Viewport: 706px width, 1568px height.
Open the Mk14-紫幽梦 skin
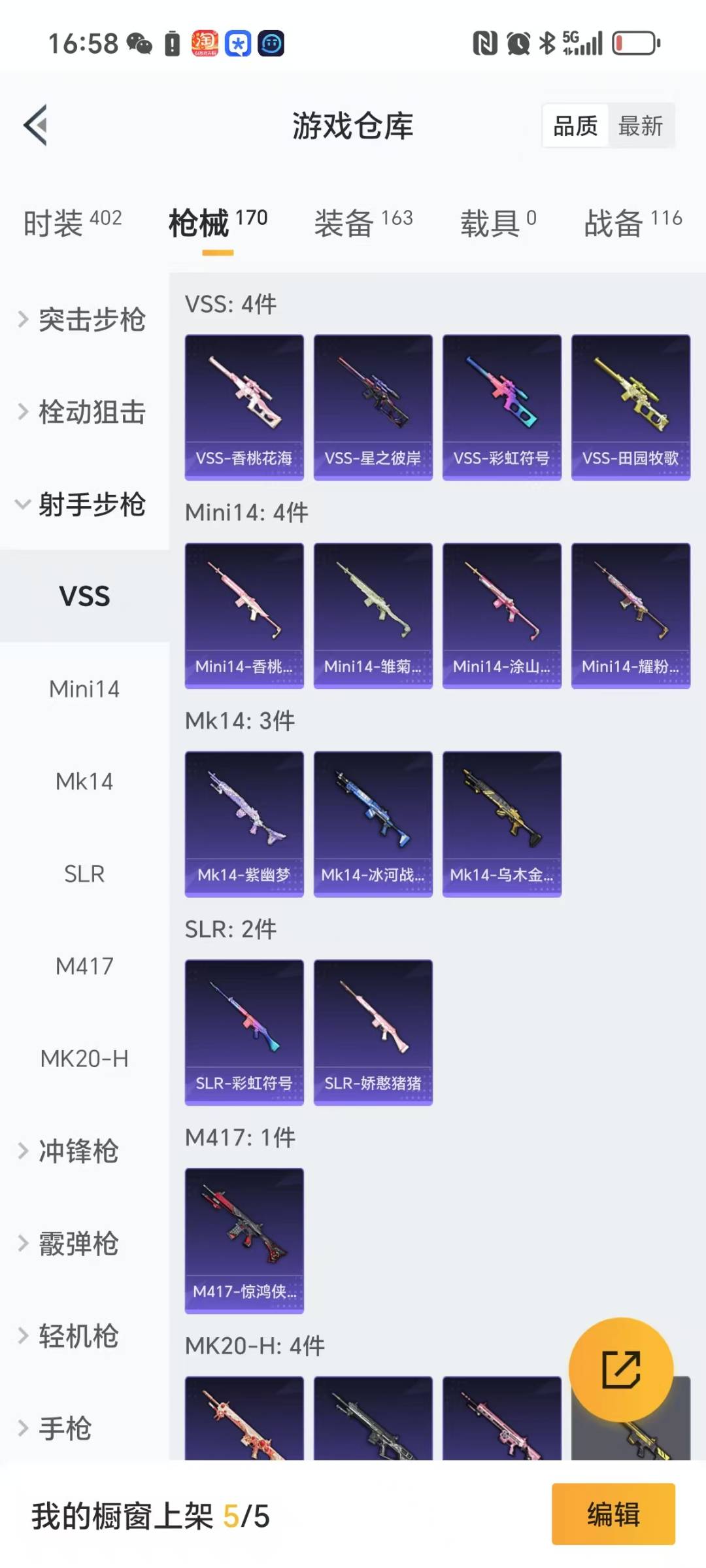click(x=244, y=823)
